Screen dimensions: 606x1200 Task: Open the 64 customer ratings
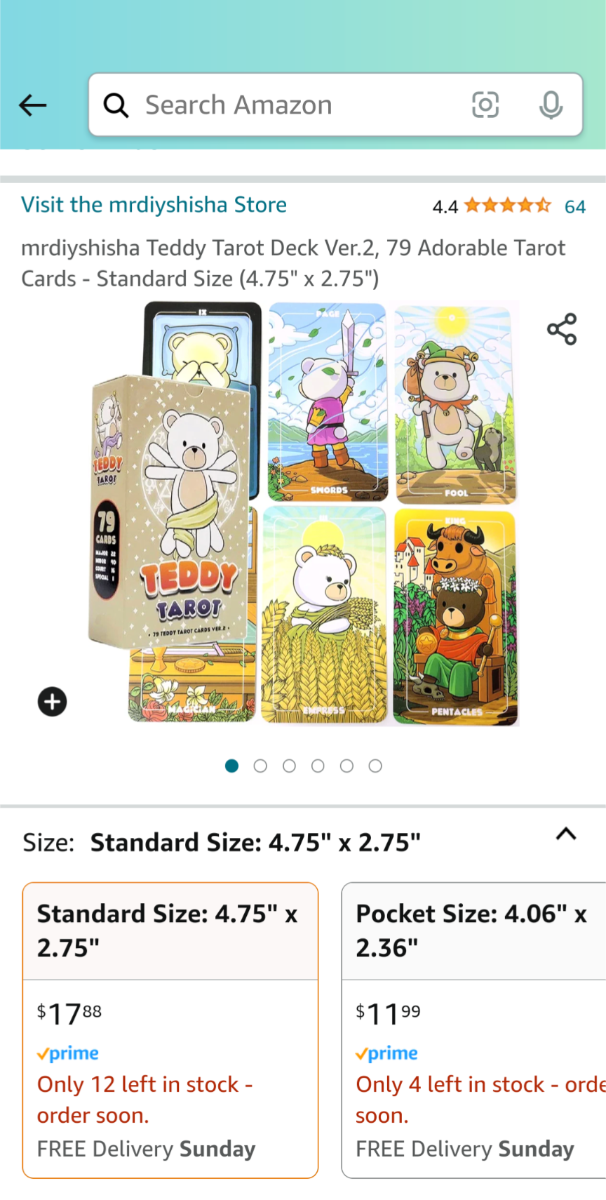point(574,207)
